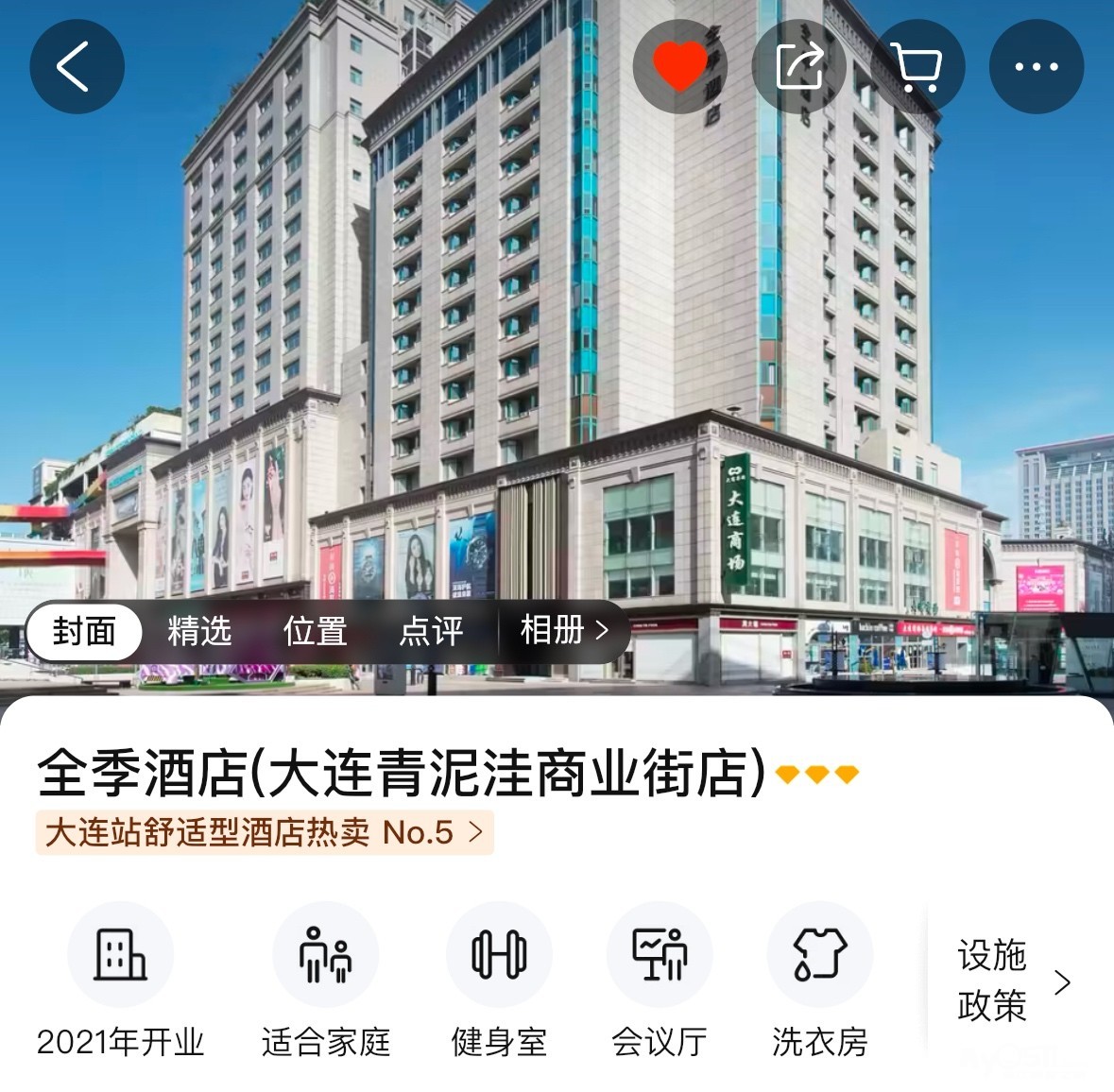Switch to the 位置 photo tab

tap(315, 631)
